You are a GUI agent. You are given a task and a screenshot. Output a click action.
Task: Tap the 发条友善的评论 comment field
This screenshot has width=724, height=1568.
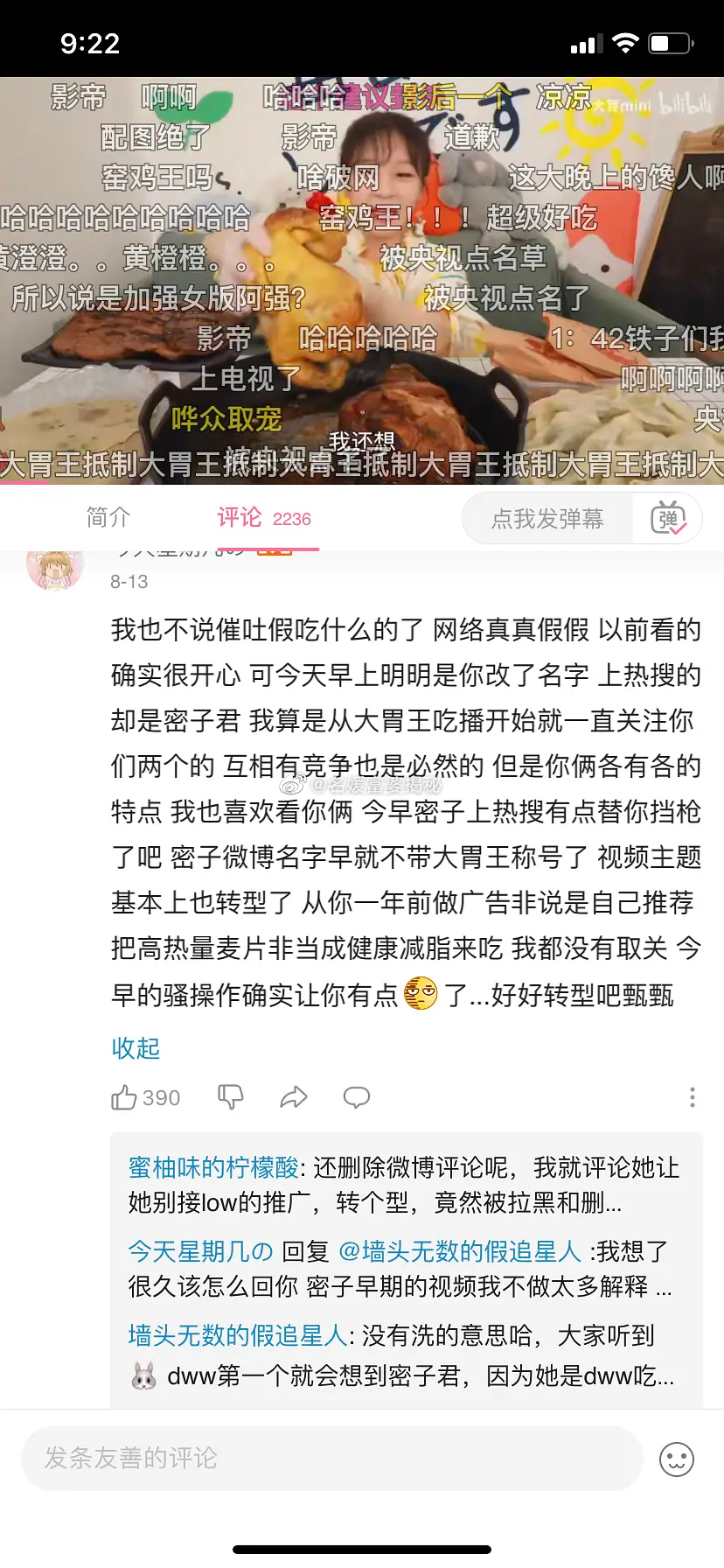click(332, 1458)
